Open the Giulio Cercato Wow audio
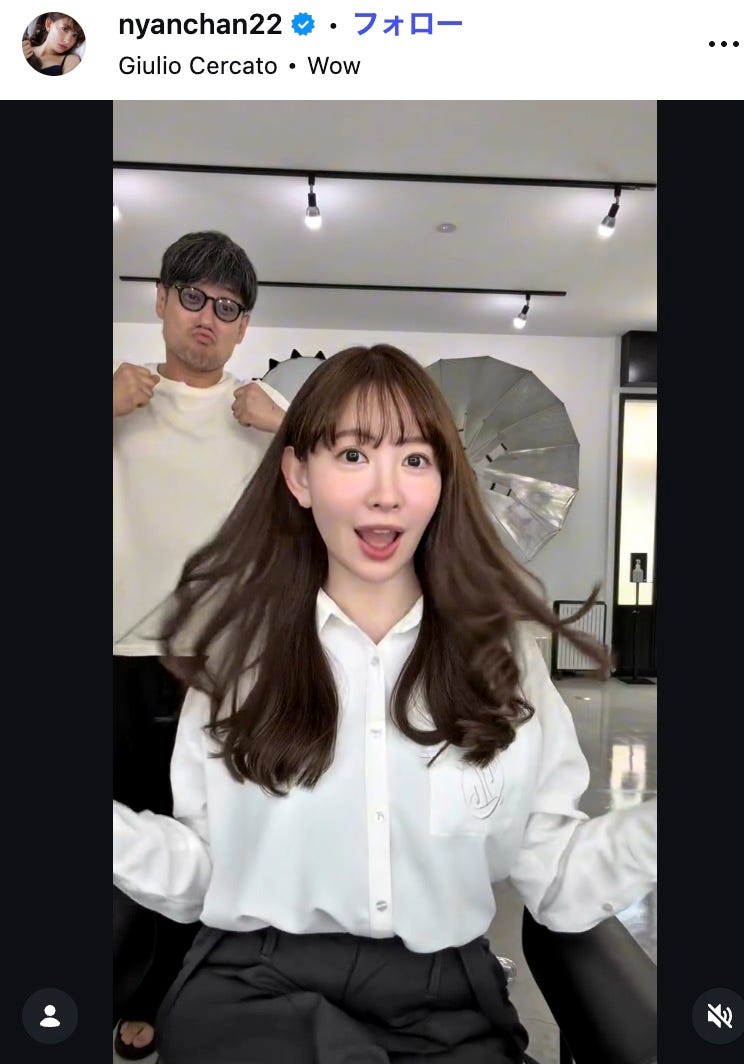 (x=238, y=66)
